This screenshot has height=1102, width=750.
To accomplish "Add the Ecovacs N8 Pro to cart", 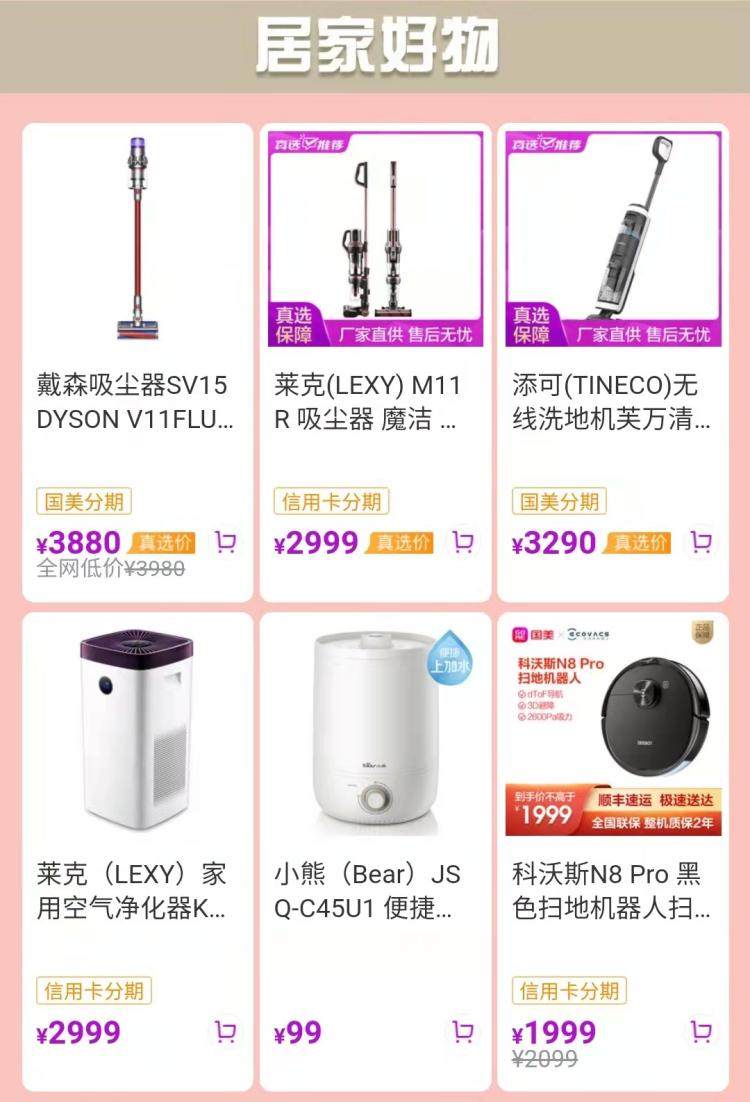I will tap(701, 1031).
